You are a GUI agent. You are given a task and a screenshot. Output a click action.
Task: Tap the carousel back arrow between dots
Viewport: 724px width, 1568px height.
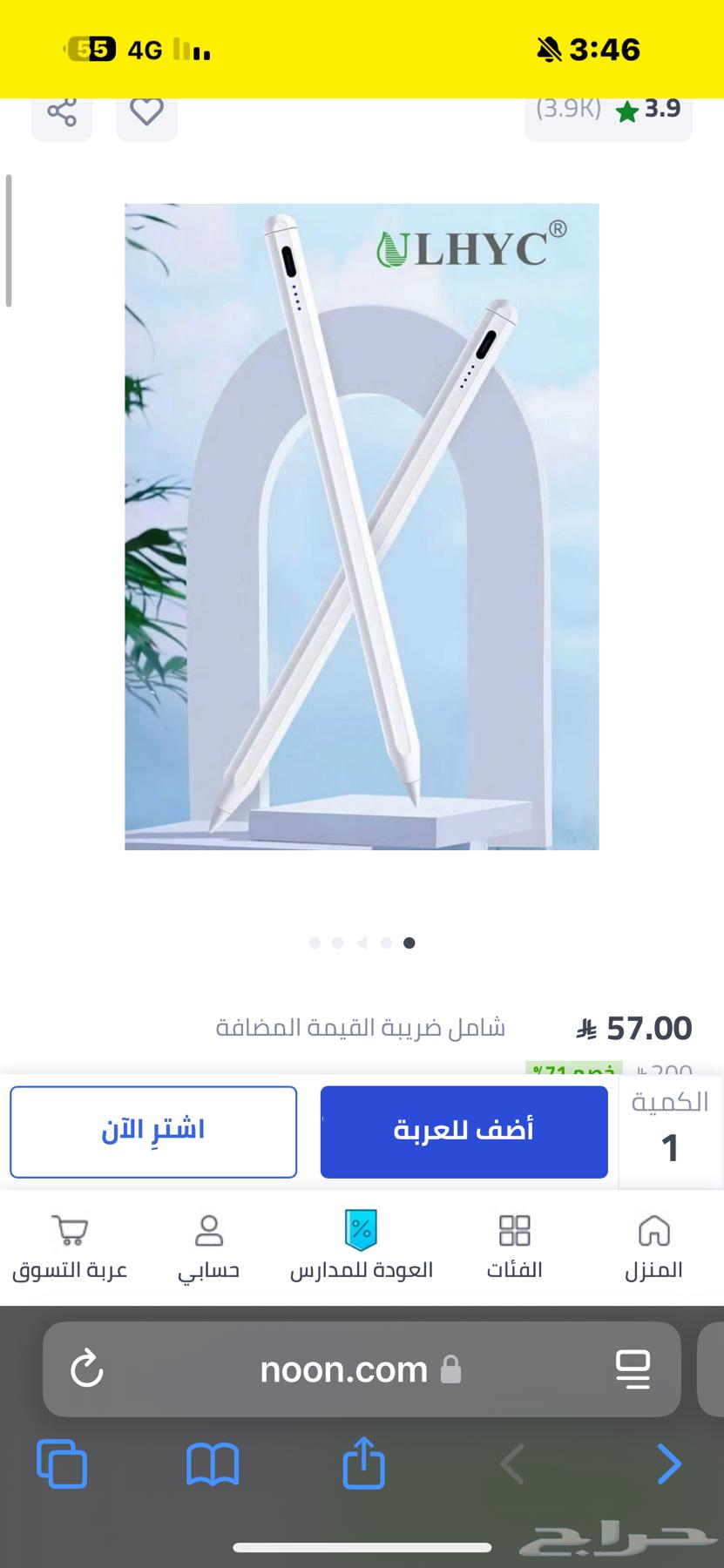[362, 943]
